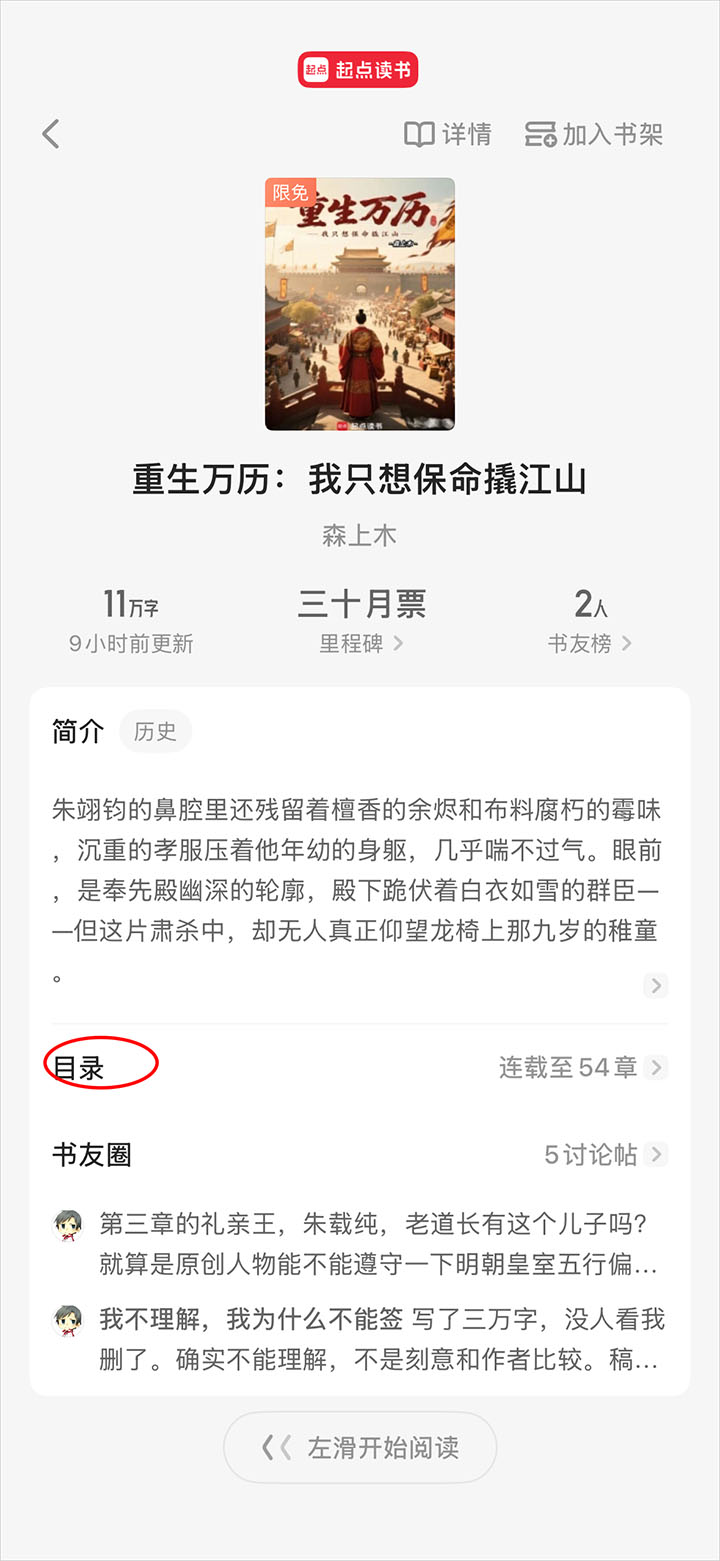The width and height of the screenshot is (720, 1561).
Task: Go back using the top-left arrow
Action: point(51,134)
